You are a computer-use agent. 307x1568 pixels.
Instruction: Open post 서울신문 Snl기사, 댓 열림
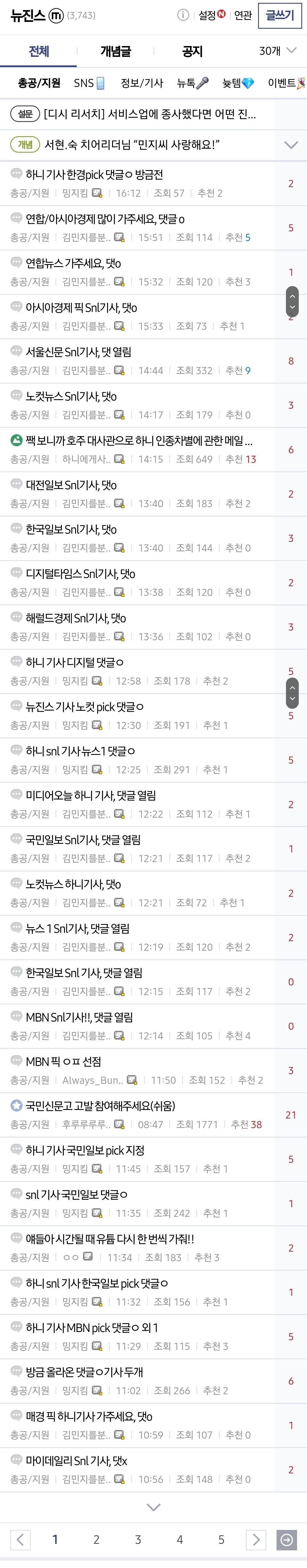click(x=79, y=352)
